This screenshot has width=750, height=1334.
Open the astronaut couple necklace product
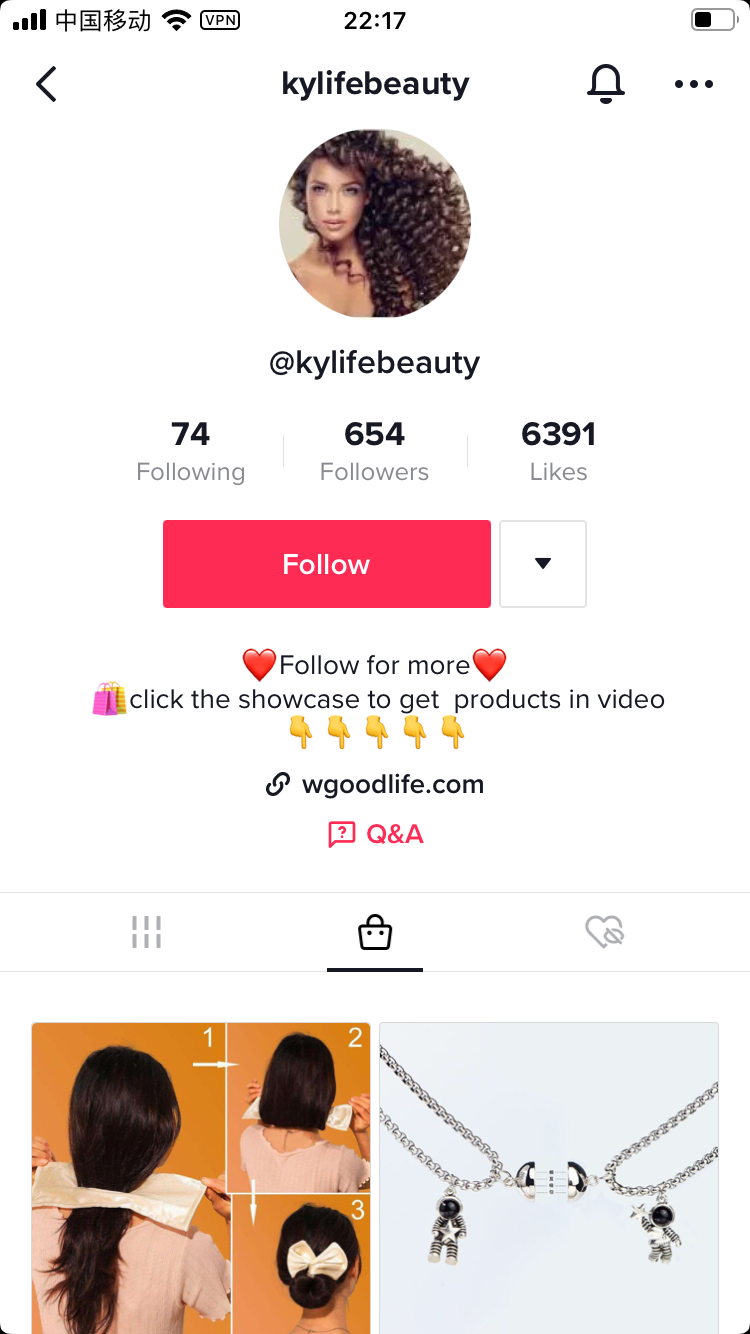pyautogui.click(x=549, y=1177)
